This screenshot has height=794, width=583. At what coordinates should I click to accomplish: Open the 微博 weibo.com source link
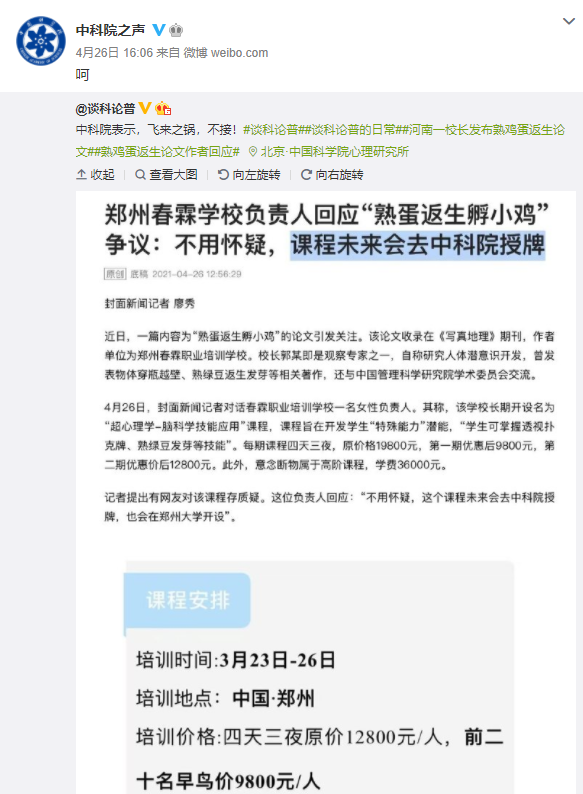click(x=226, y=53)
